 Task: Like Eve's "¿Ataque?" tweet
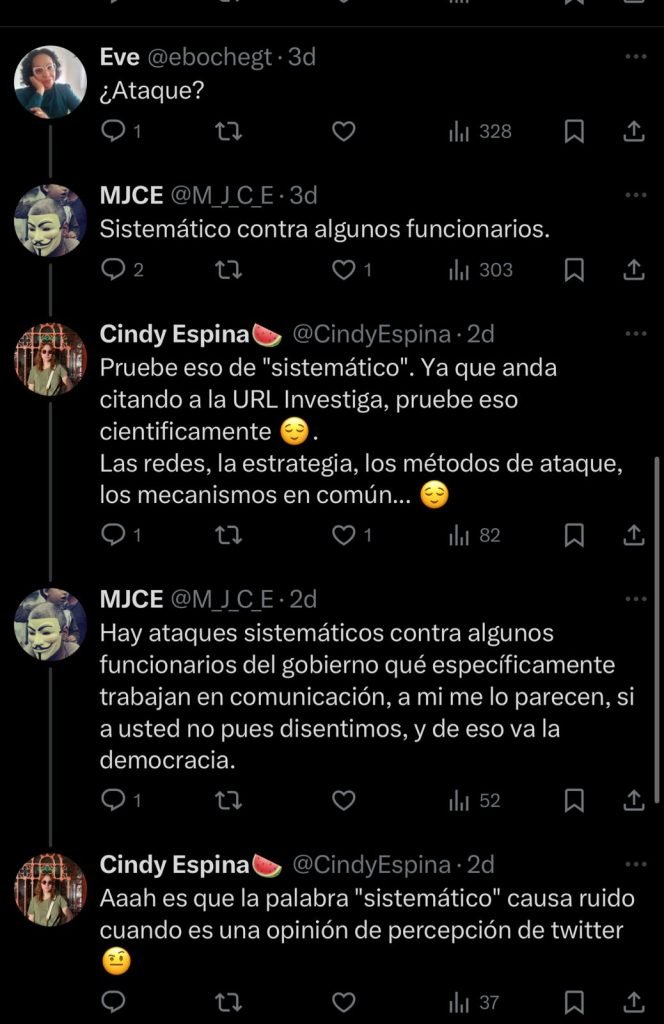point(344,131)
